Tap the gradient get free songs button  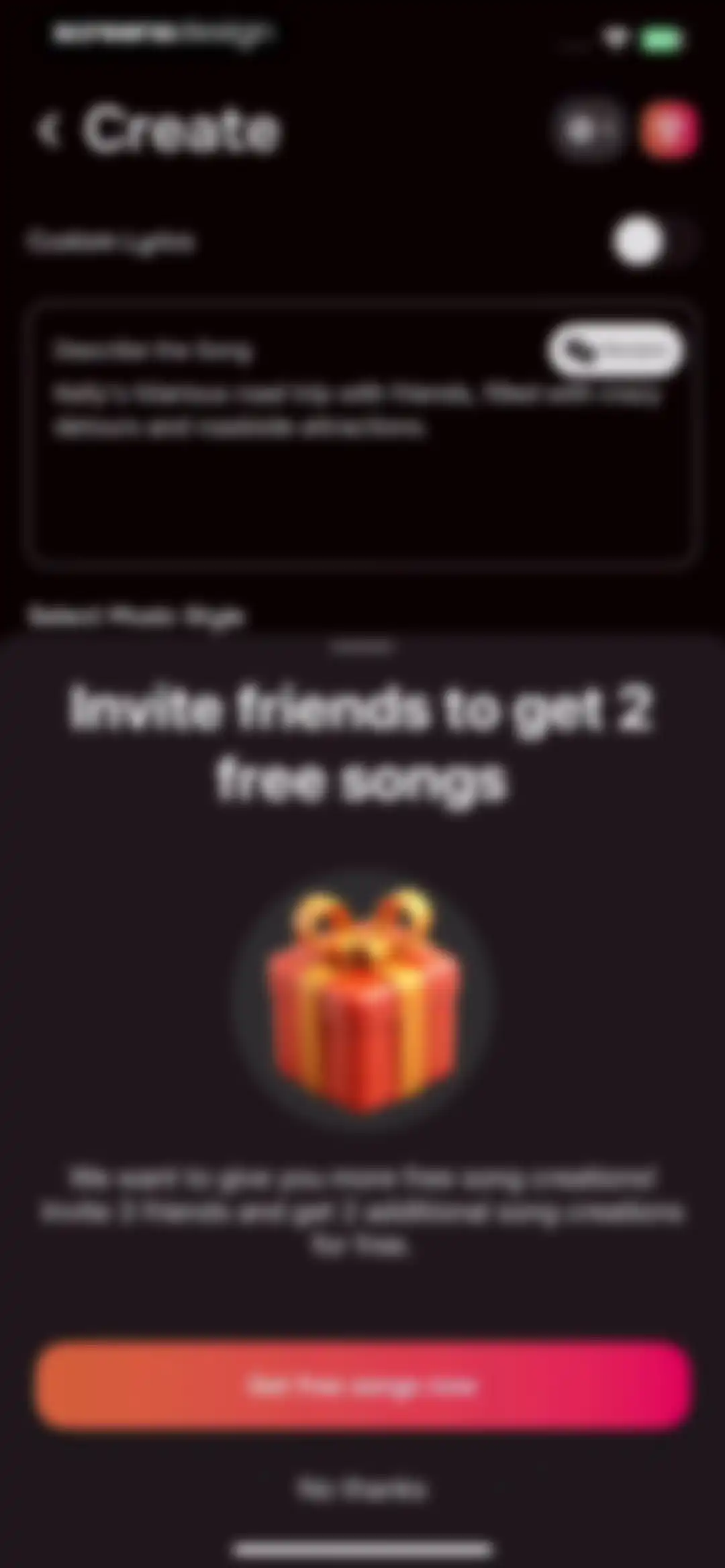point(362,1385)
